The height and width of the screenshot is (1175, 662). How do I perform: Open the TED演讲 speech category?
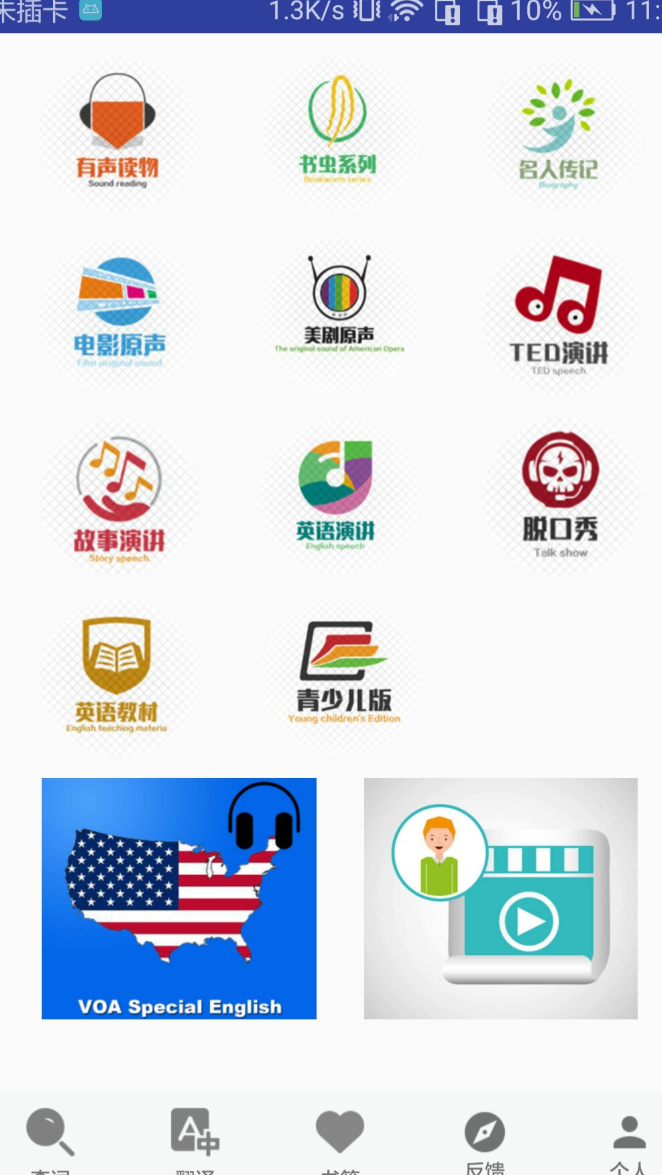pyautogui.click(x=559, y=313)
